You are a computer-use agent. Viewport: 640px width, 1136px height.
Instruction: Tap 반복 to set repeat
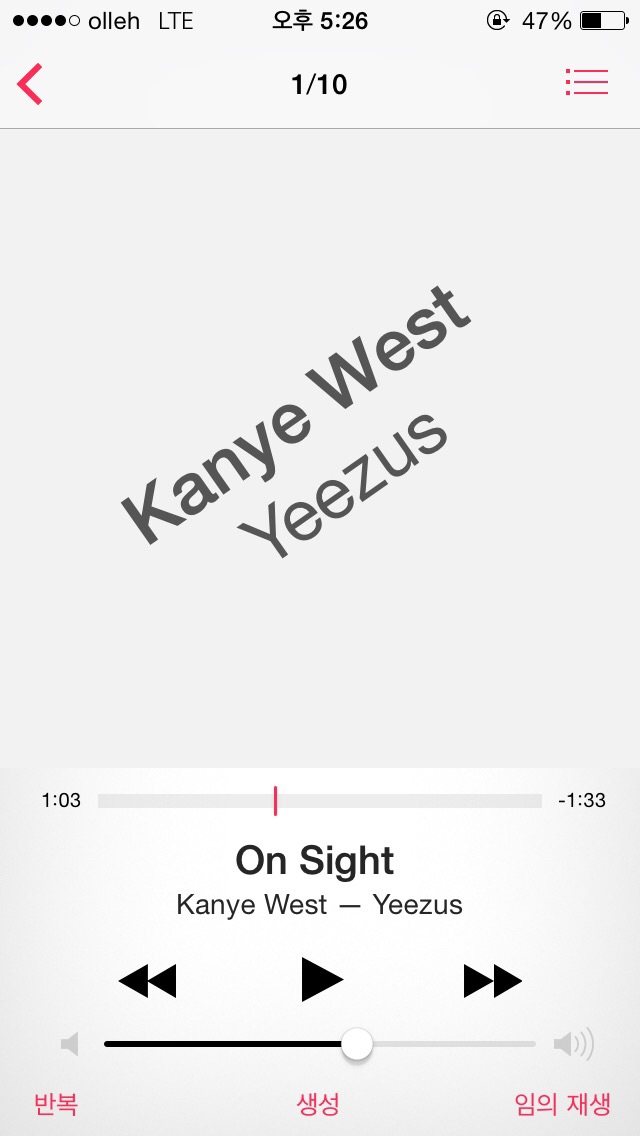(56, 1105)
